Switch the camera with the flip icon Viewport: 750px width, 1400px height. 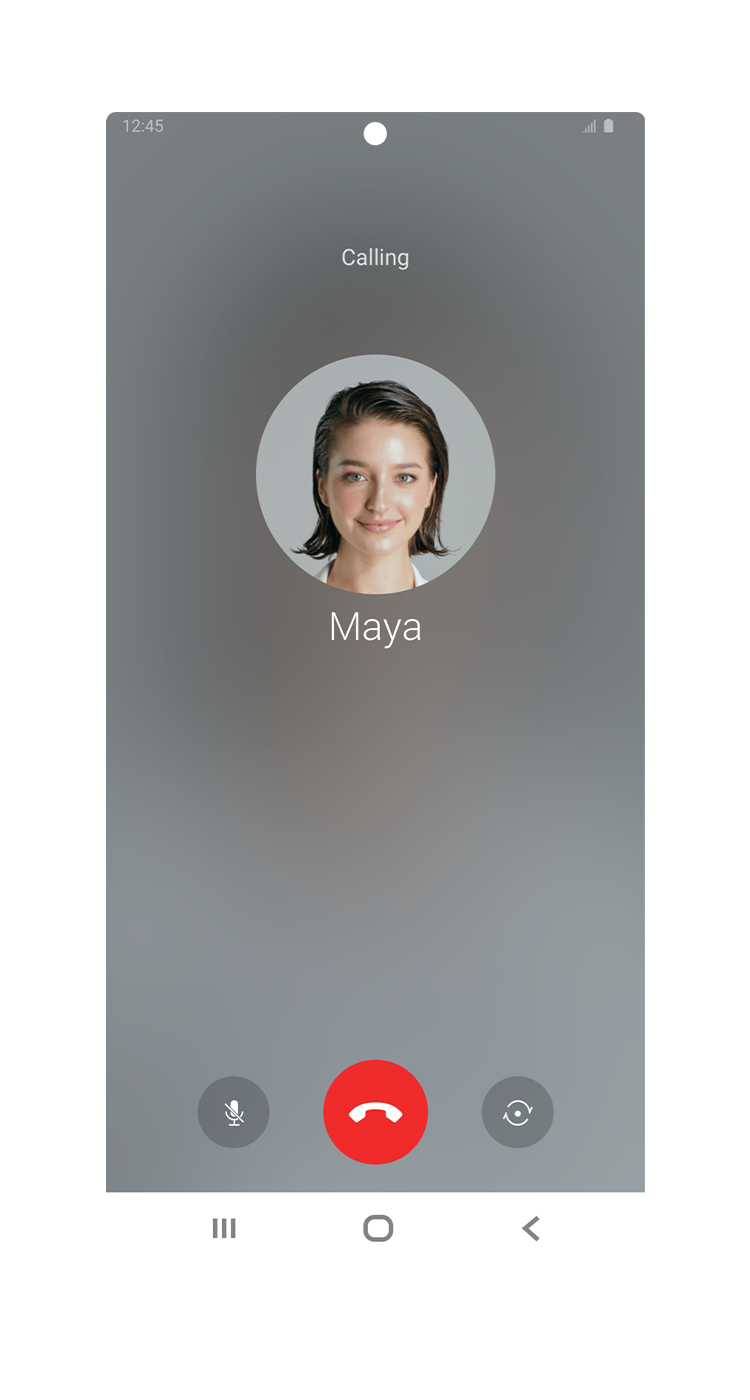517,1112
